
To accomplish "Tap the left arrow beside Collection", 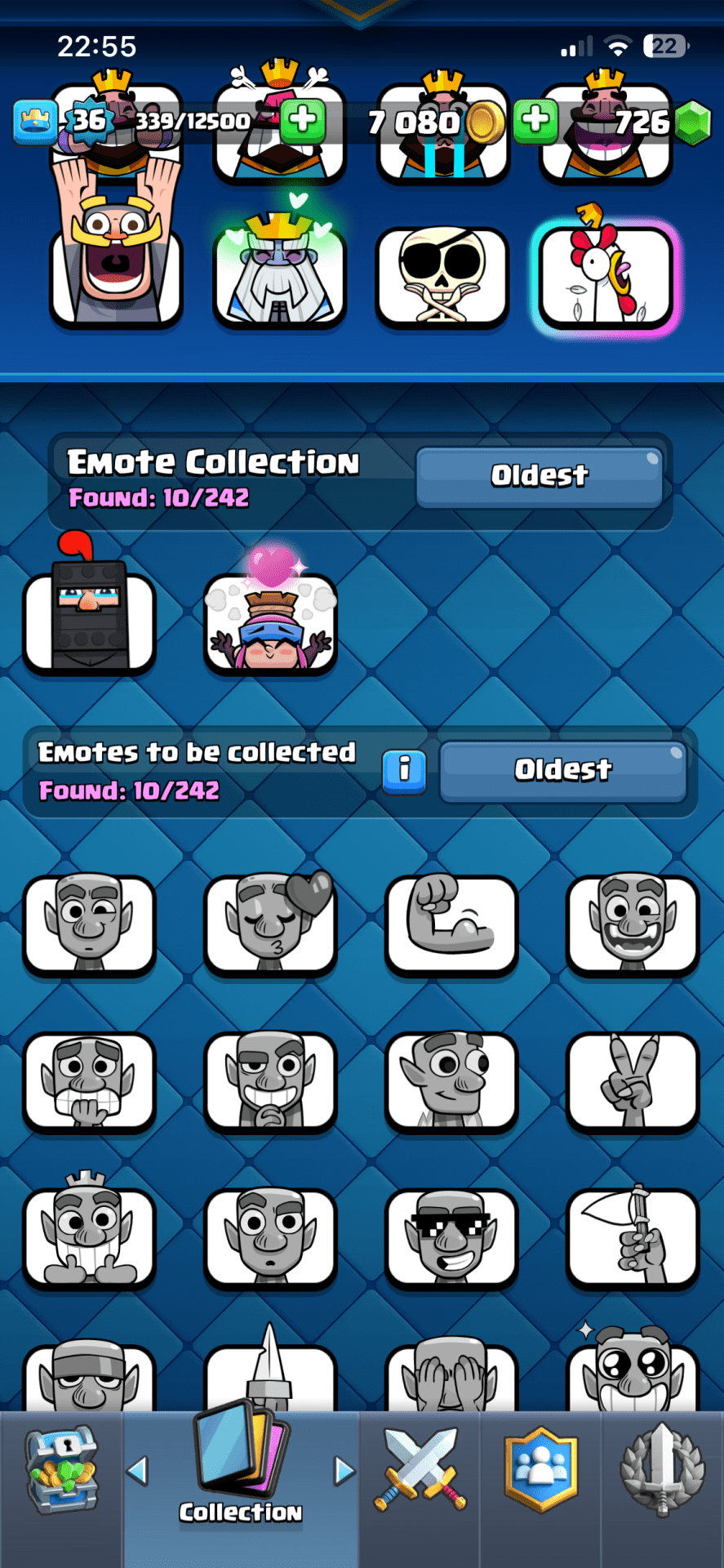I will [x=137, y=1471].
